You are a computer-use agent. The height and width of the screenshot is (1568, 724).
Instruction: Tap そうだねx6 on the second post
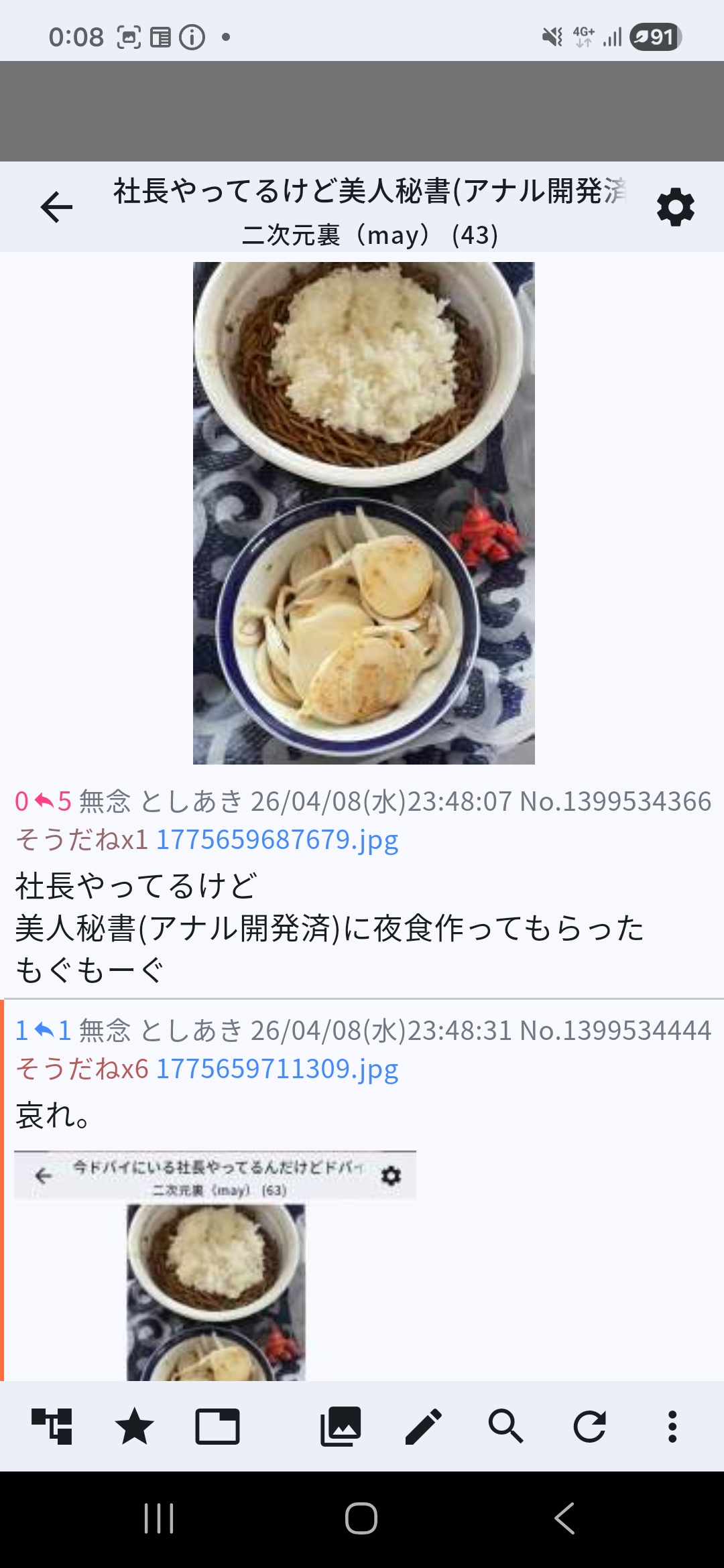pos(81,1069)
